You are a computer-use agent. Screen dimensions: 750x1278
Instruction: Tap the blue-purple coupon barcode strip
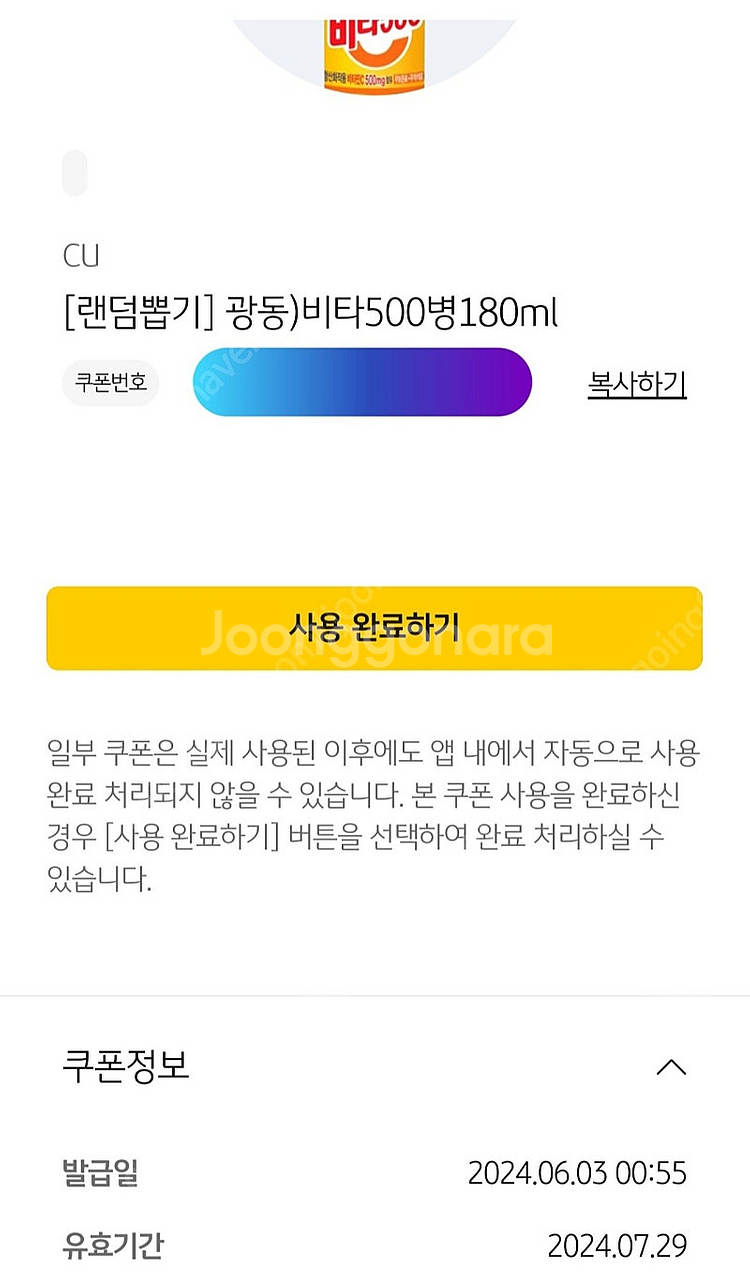362,382
